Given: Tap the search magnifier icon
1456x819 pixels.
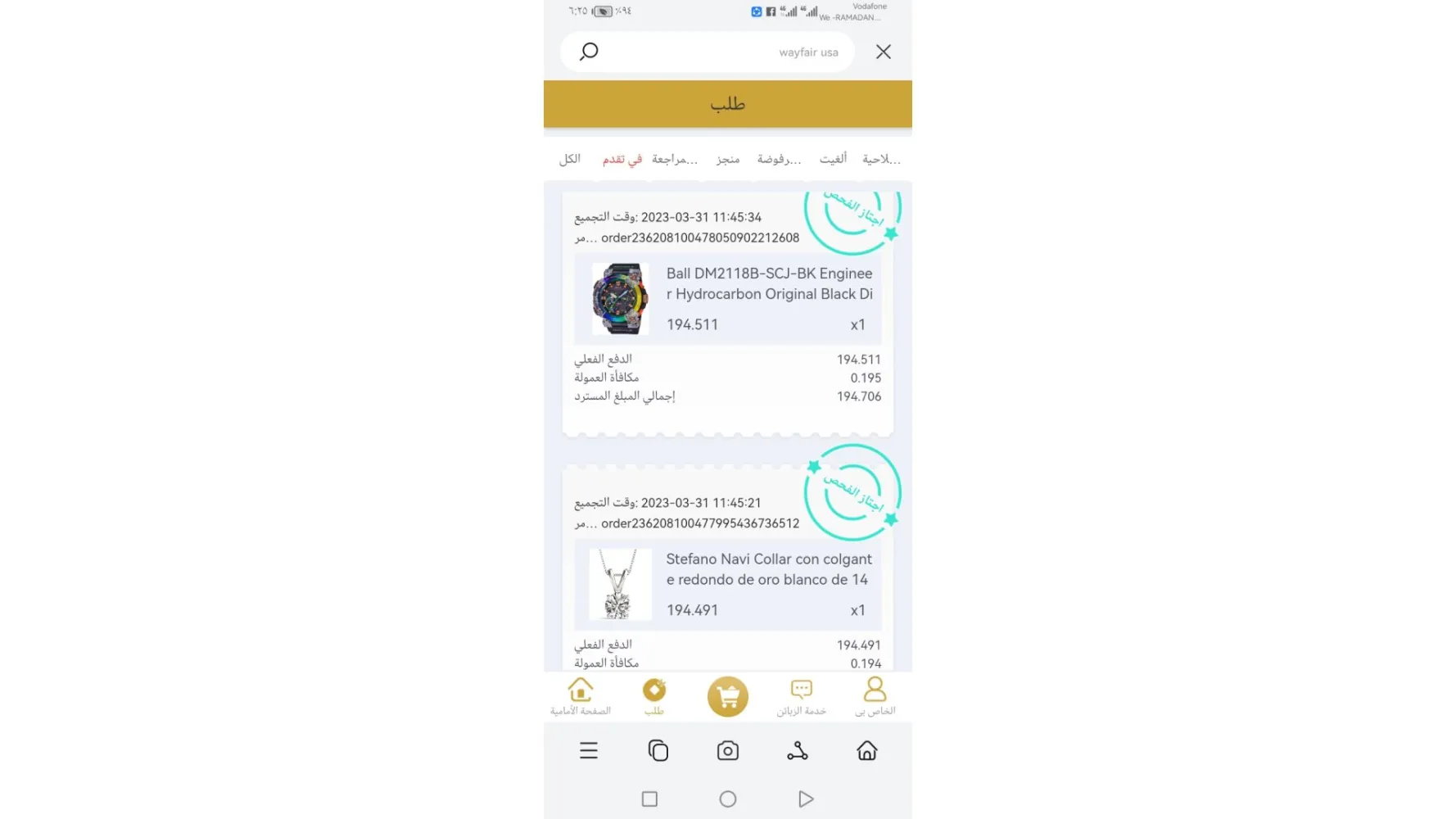Looking at the screenshot, I should pos(589,52).
